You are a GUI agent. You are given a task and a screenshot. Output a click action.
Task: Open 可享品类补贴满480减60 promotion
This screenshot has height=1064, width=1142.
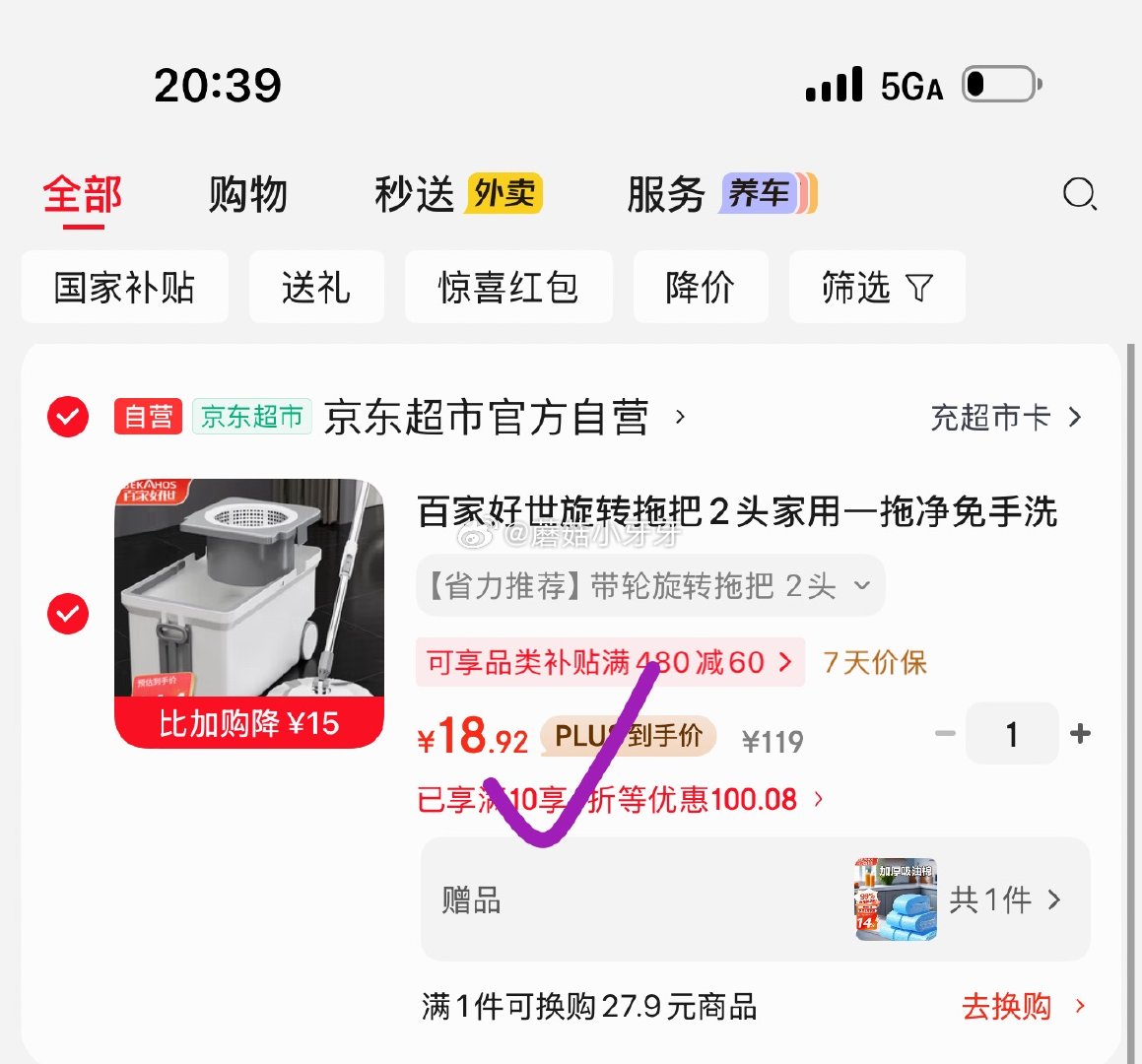click(x=610, y=662)
